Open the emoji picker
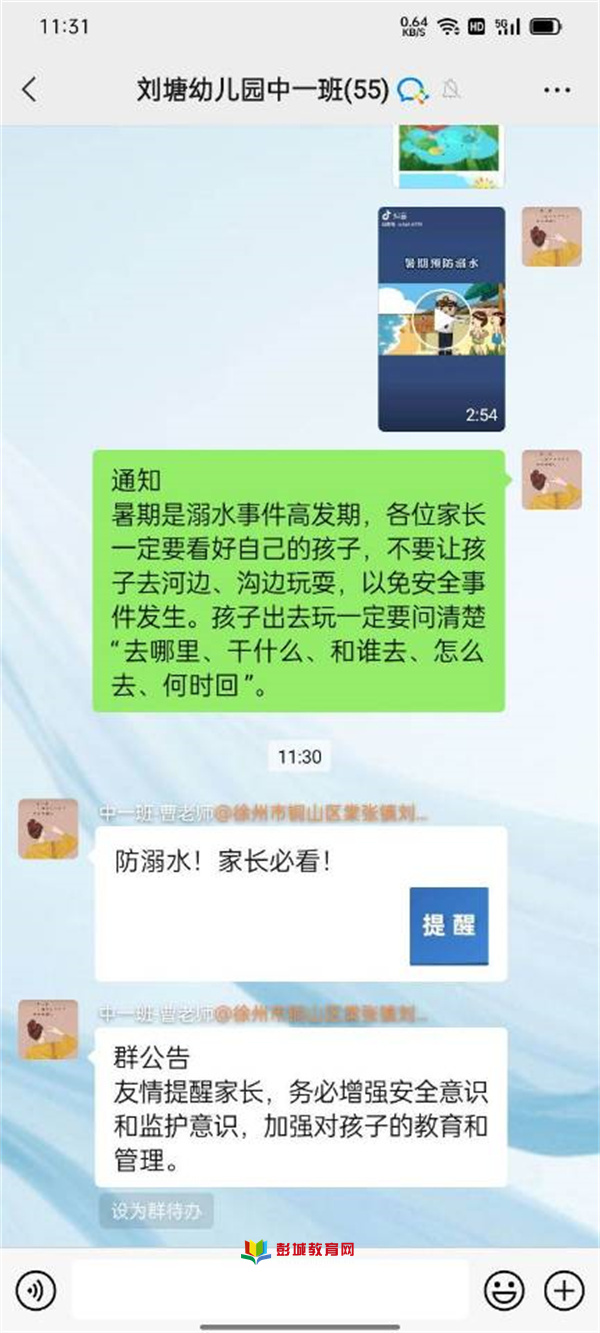Image resolution: width=600 pixels, height=1333 pixels. coord(504,1291)
